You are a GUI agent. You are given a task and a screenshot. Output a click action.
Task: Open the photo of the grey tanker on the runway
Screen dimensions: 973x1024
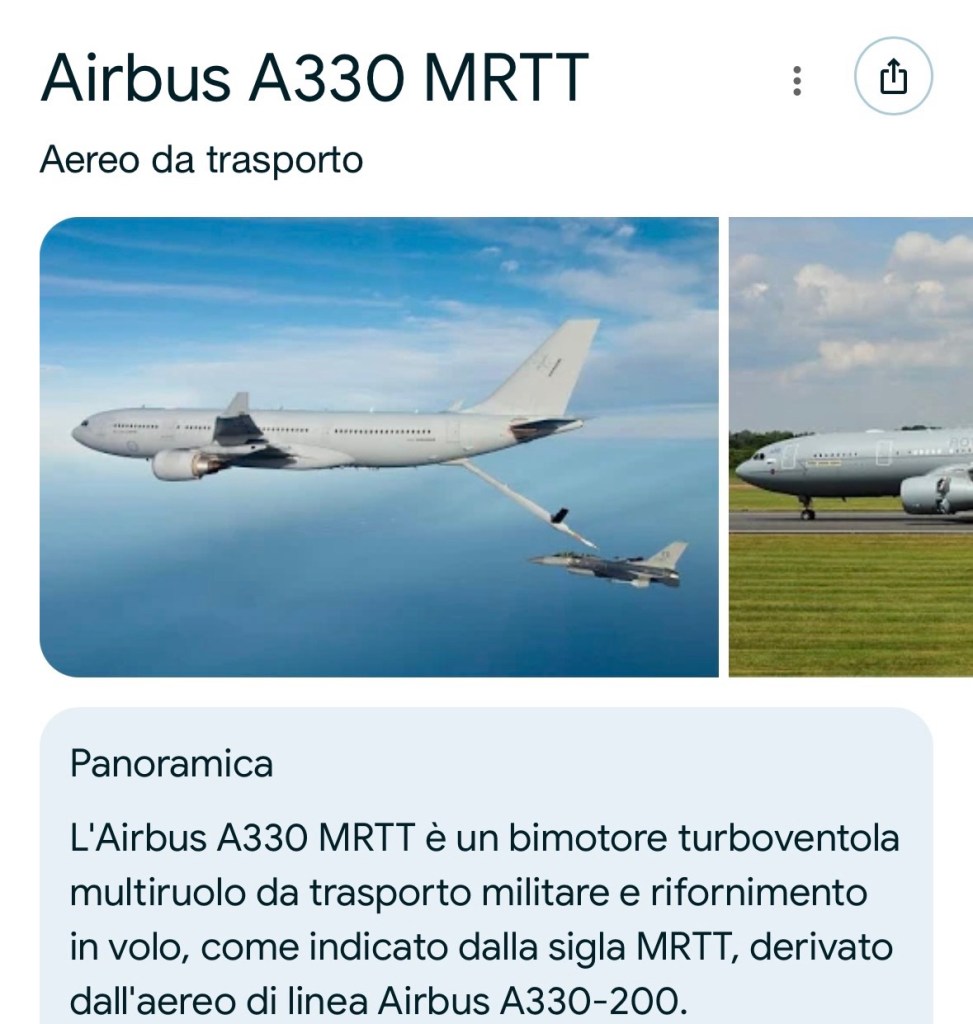pyautogui.click(x=850, y=446)
